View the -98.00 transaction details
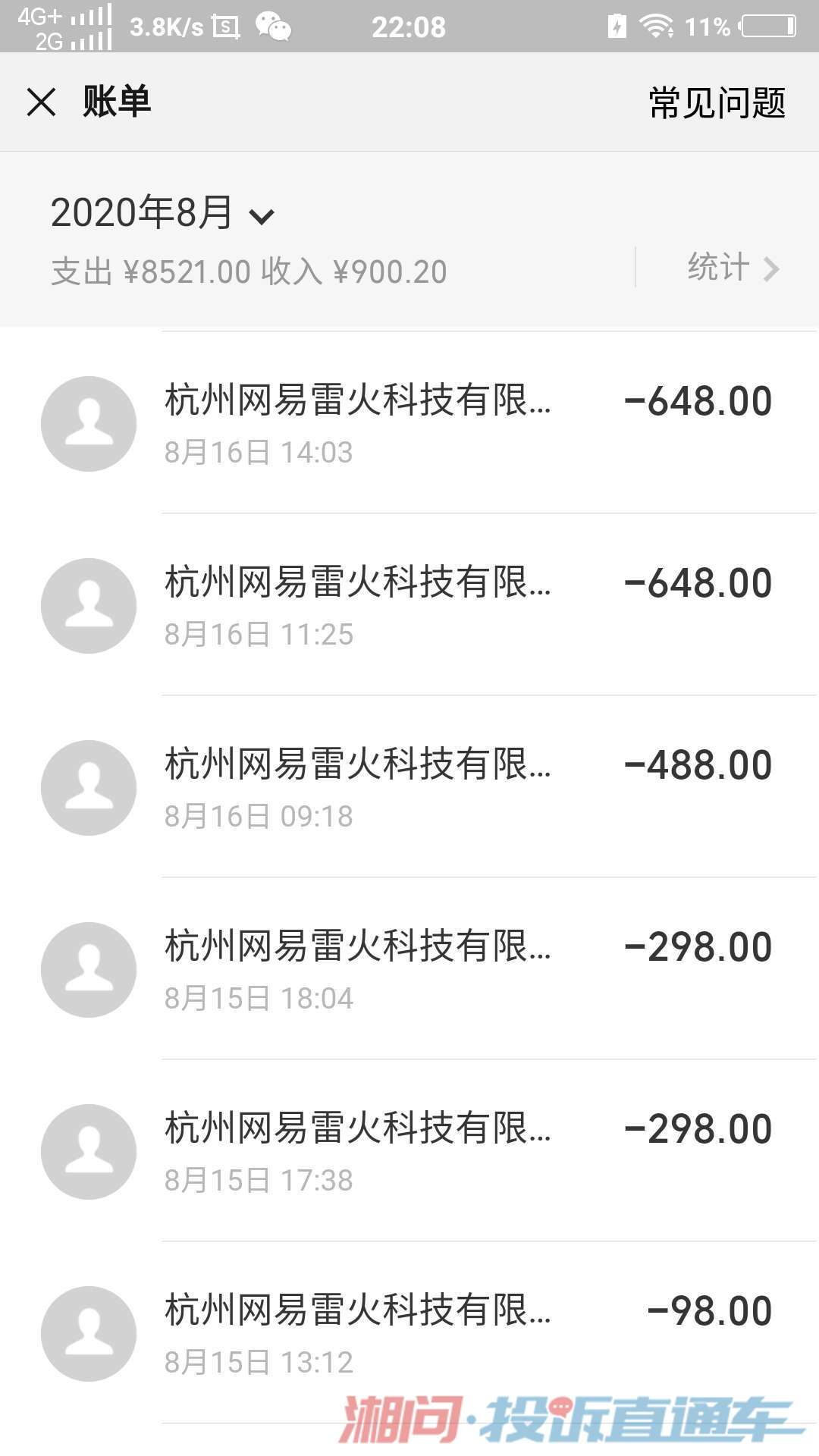Image resolution: width=819 pixels, height=1456 pixels. pyautogui.click(x=409, y=1333)
